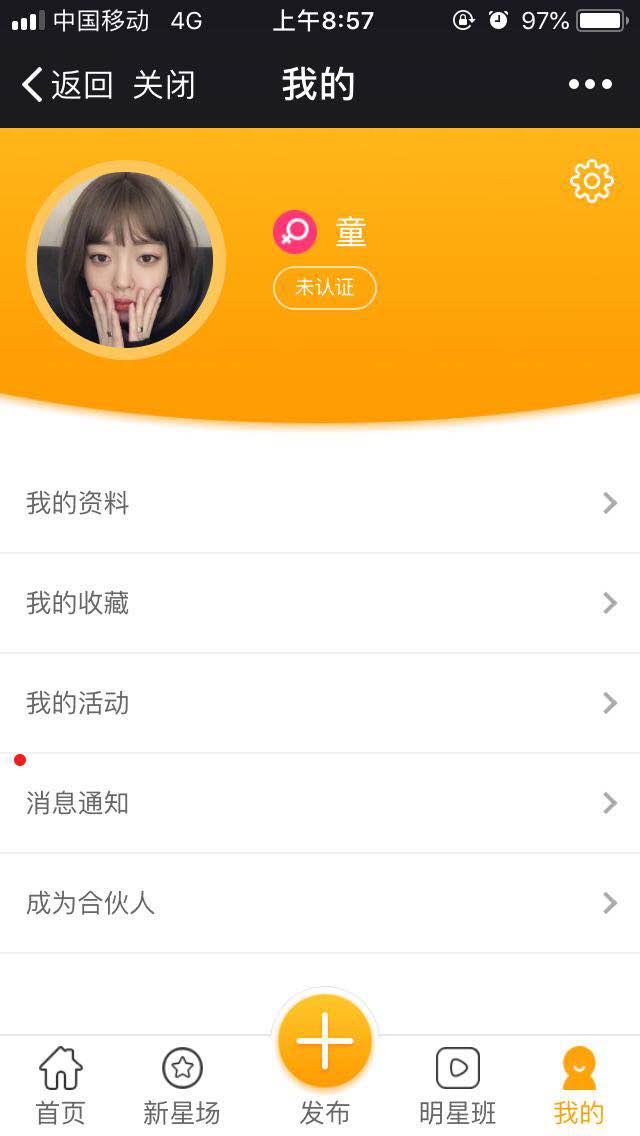The height and width of the screenshot is (1136, 640).
Task: Tap 关闭 to close the page
Action: 164,85
